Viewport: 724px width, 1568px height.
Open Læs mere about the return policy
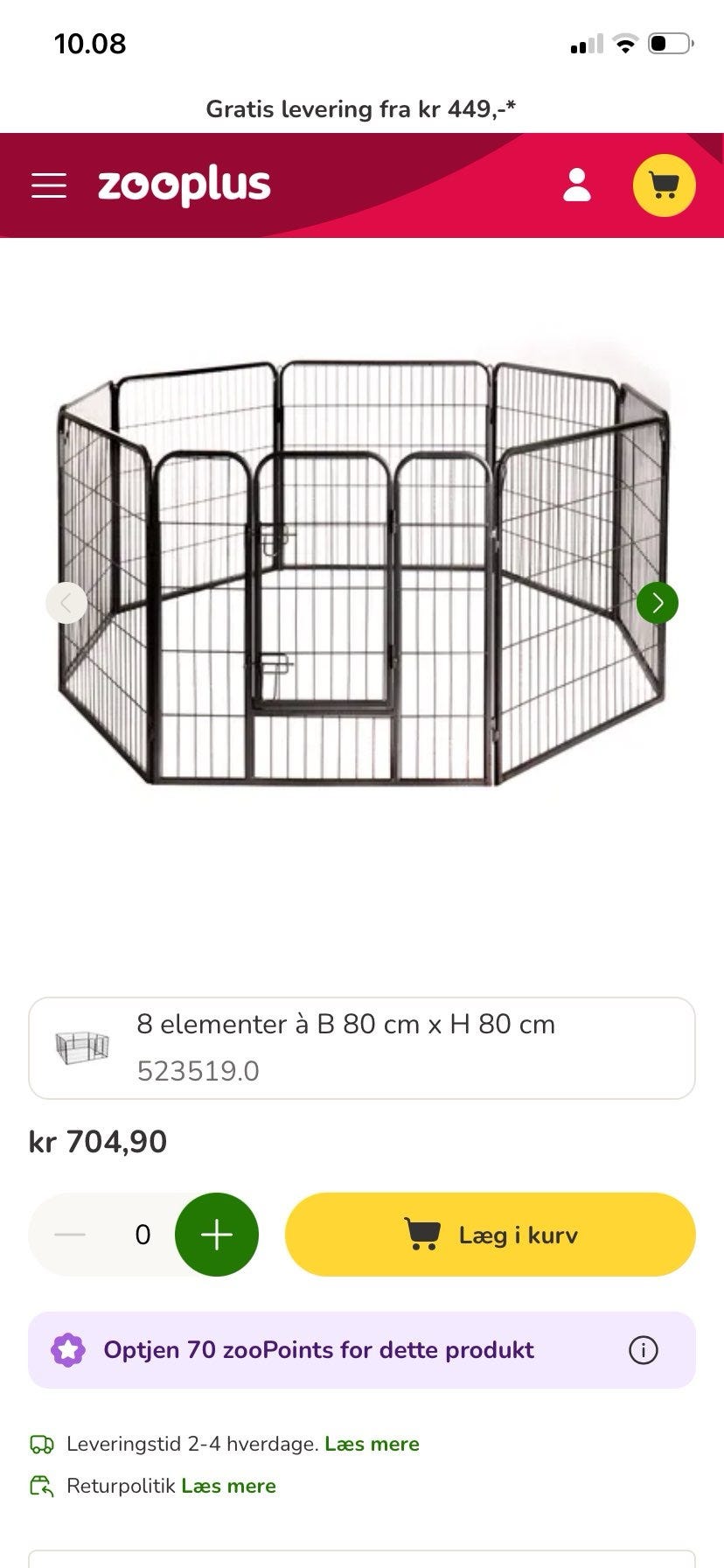click(x=228, y=1486)
